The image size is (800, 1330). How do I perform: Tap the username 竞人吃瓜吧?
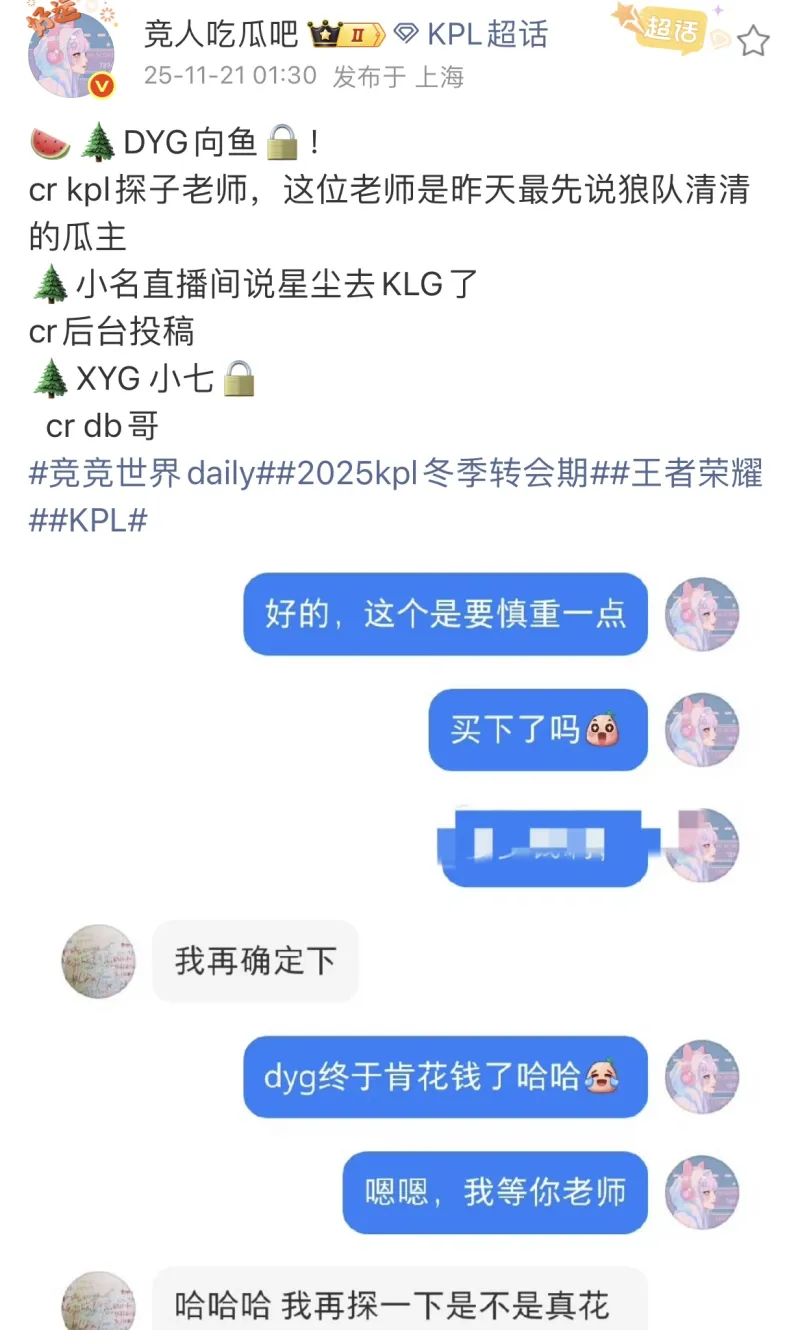point(221,34)
